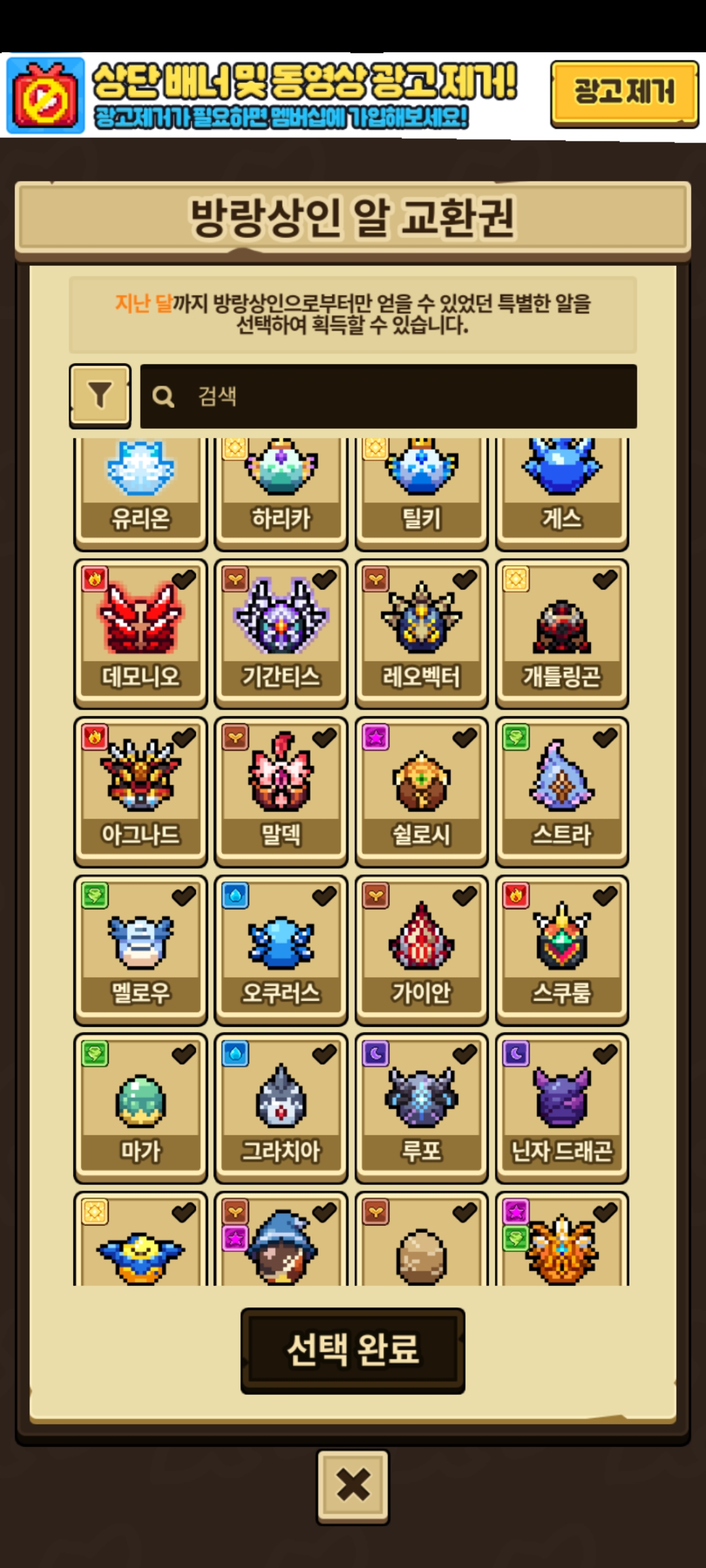This screenshot has height=1568, width=706.
Task: Select the 쉴로시 egg
Action: click(x=422, y=791)
